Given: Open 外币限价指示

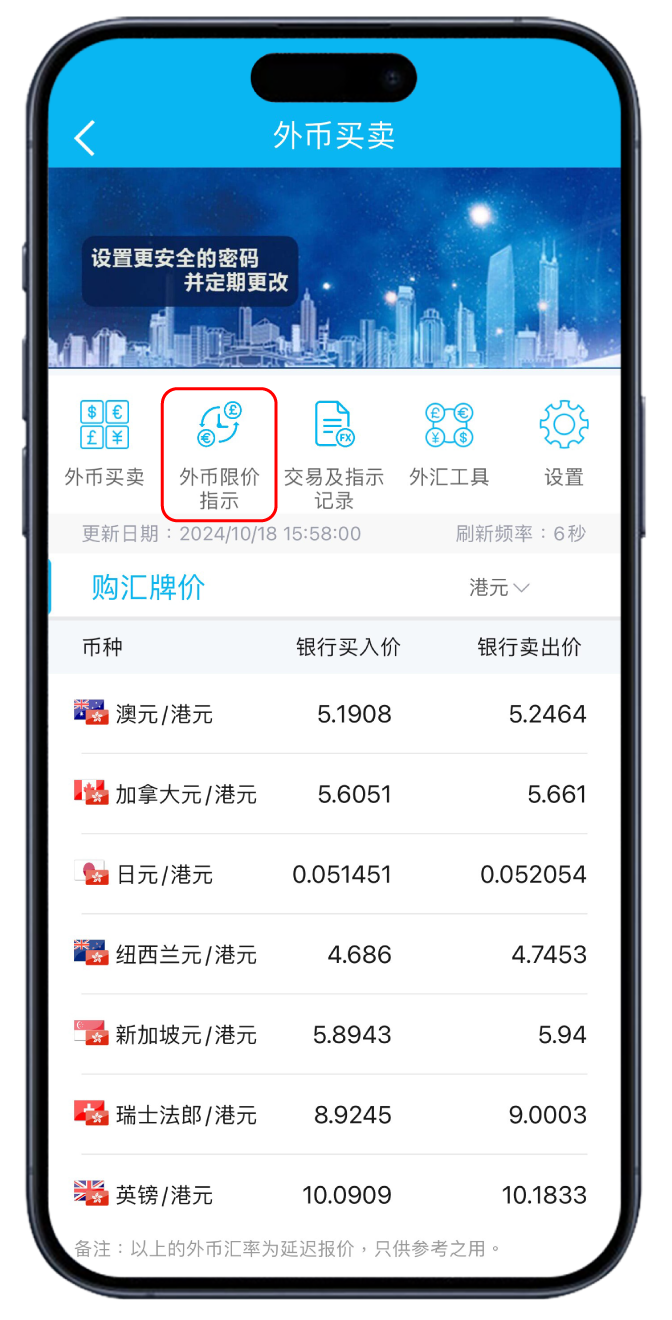Looking at the screenshot, I should pos(219,453).
